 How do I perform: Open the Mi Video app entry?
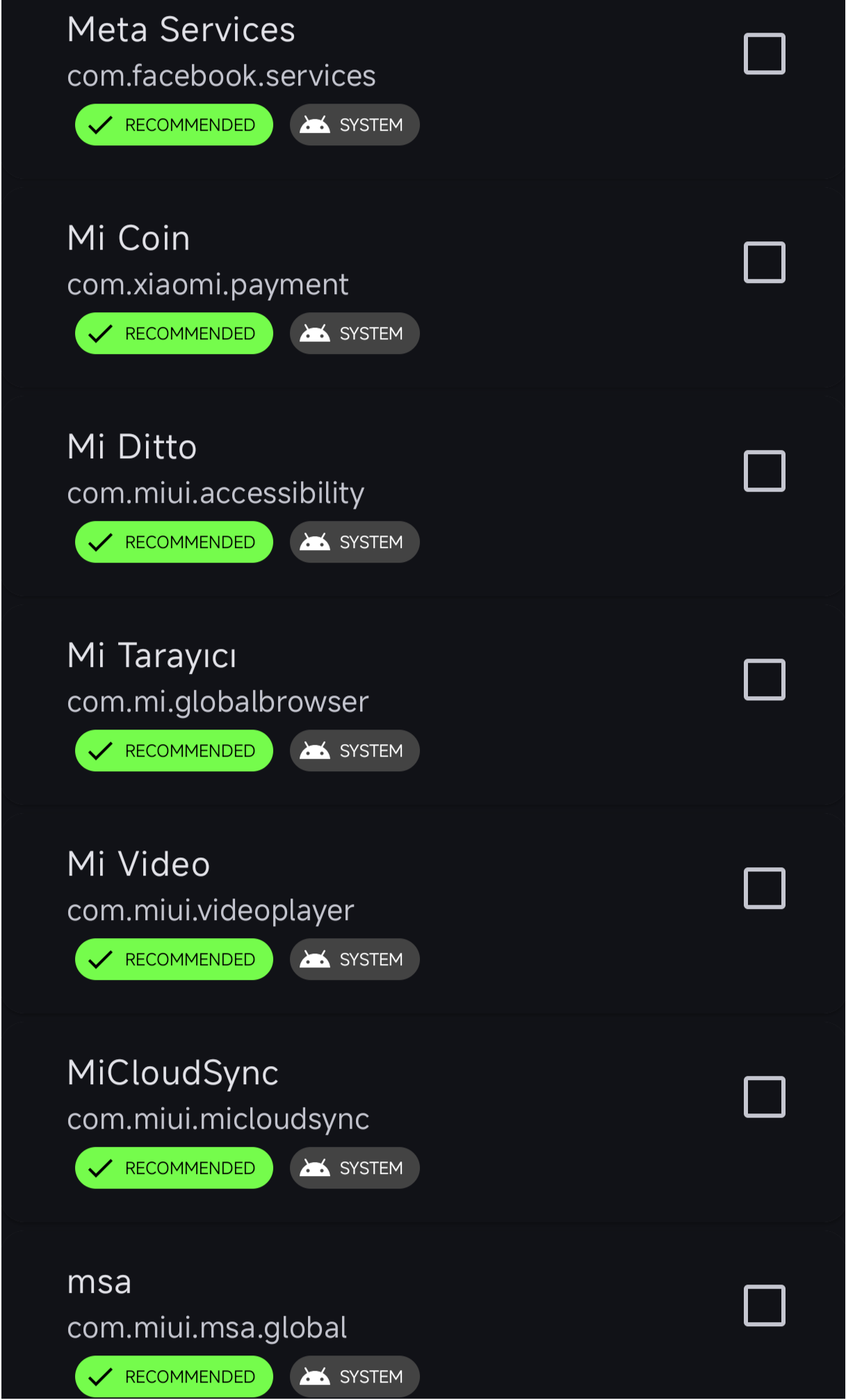tap(423, 911)
